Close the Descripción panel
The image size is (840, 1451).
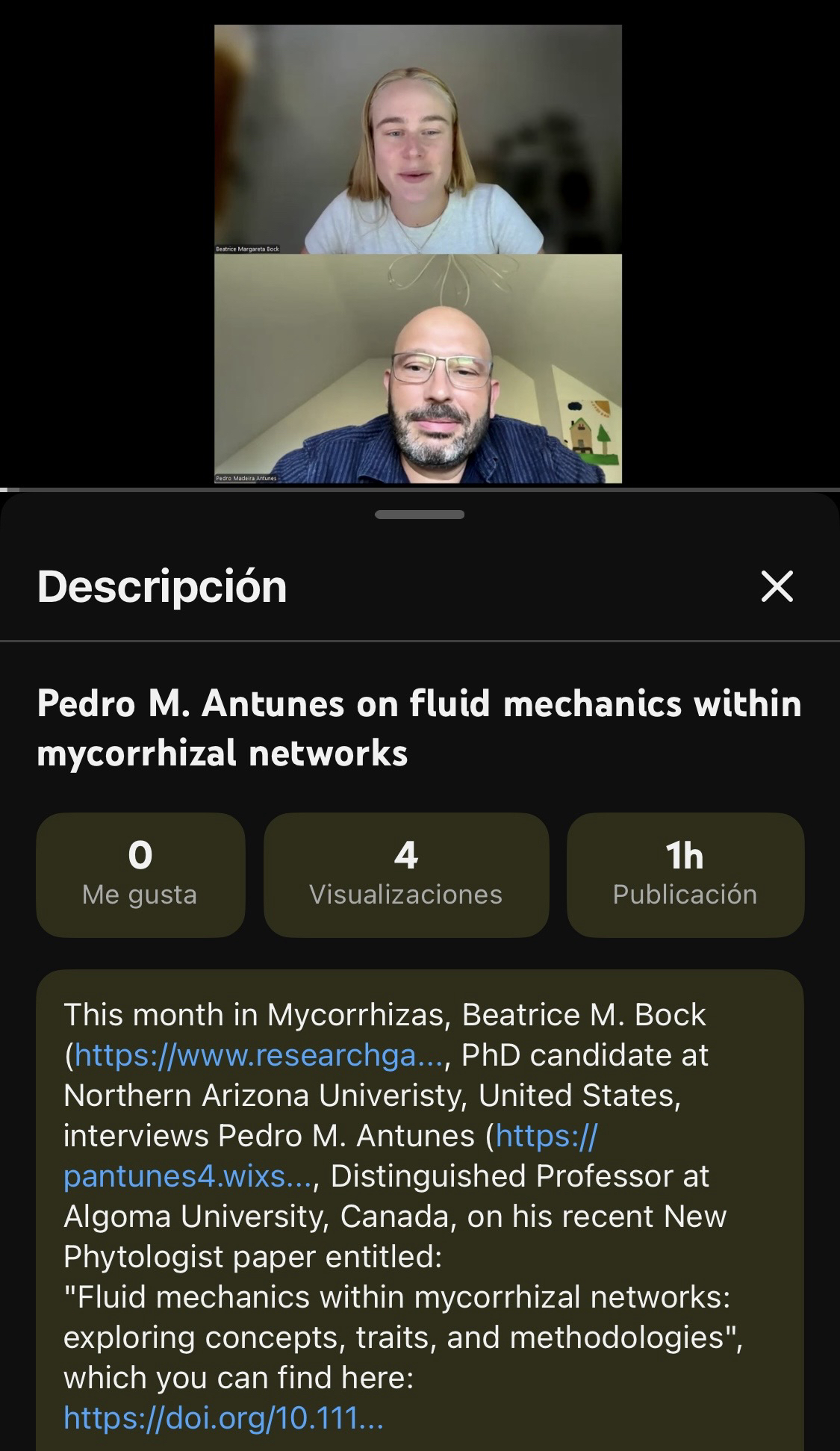[x=777, y=586]
